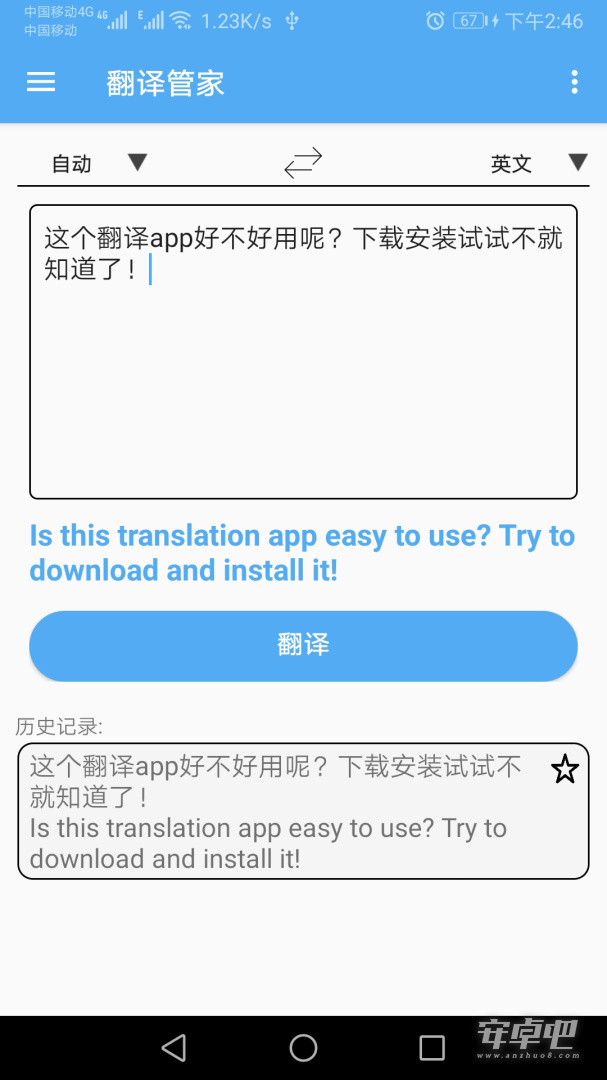Focus the Chinese text input box

click(303, 351)
